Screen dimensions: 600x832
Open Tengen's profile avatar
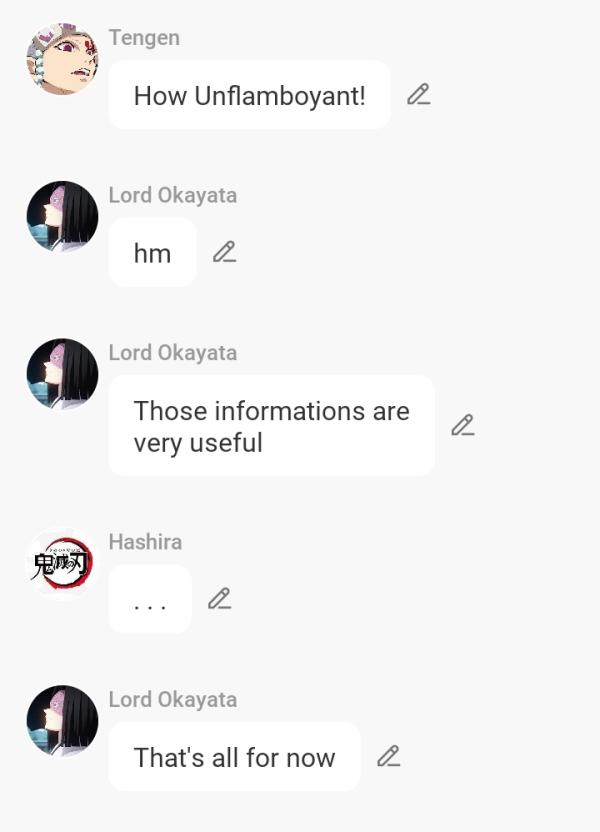(62, 59)
